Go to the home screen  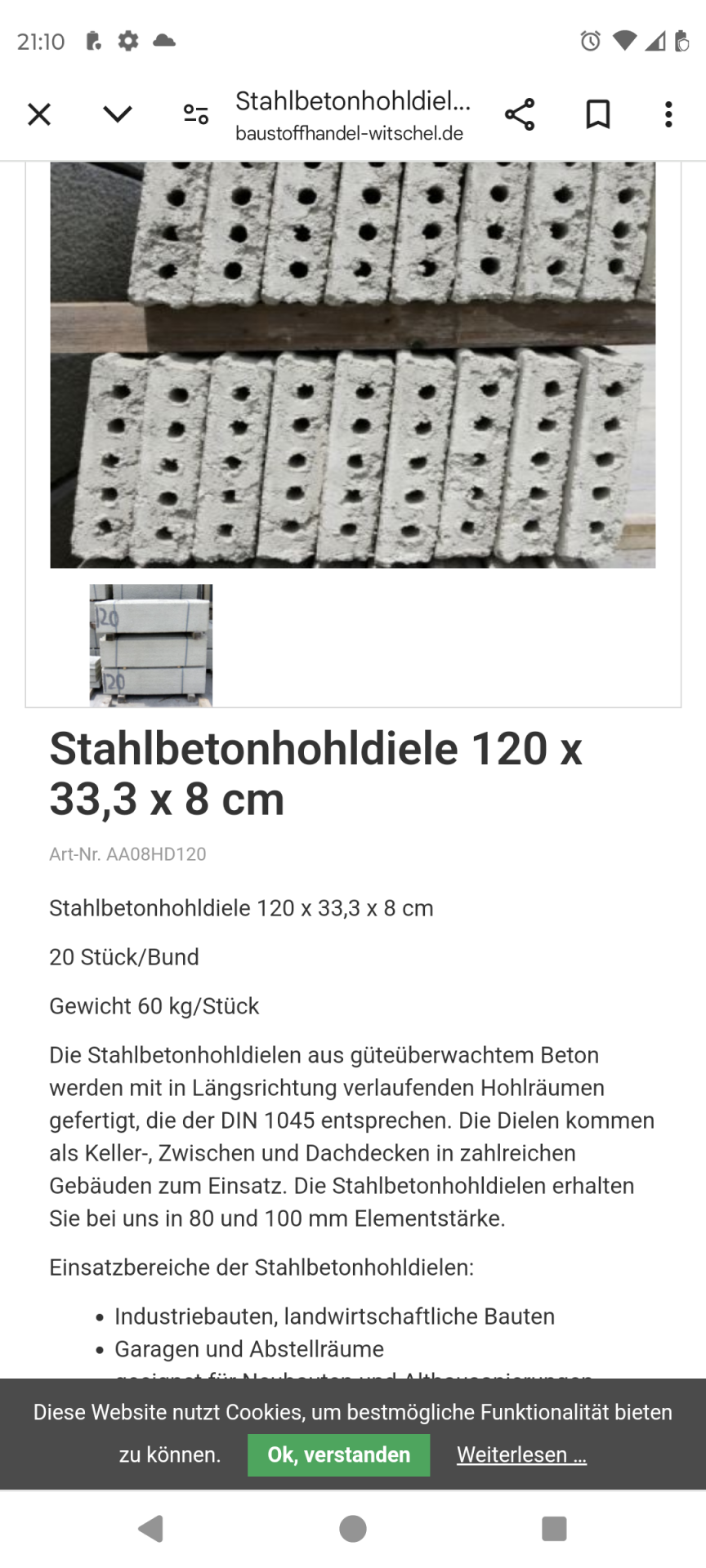[353, 1528]
